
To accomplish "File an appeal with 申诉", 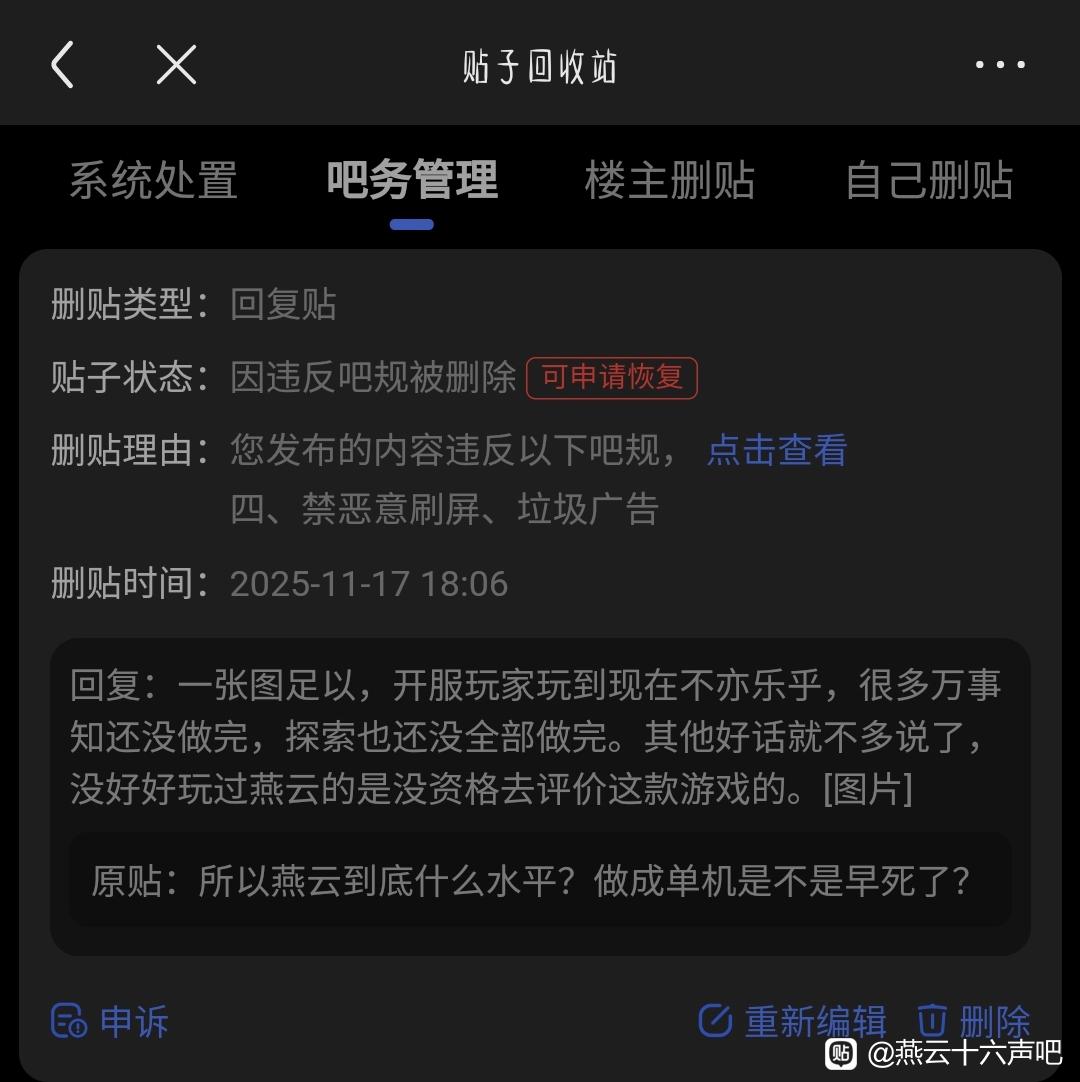I will point(110,1021).
